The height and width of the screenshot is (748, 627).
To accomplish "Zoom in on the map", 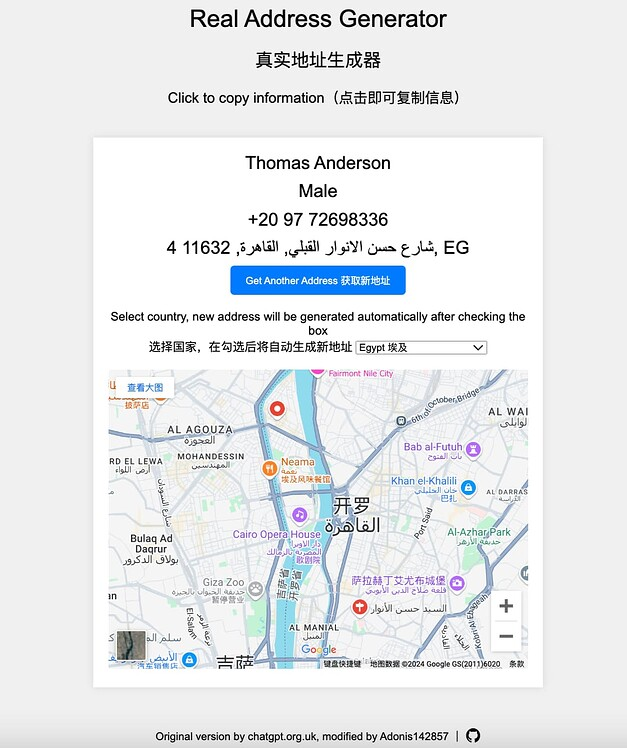I will 506,606.
